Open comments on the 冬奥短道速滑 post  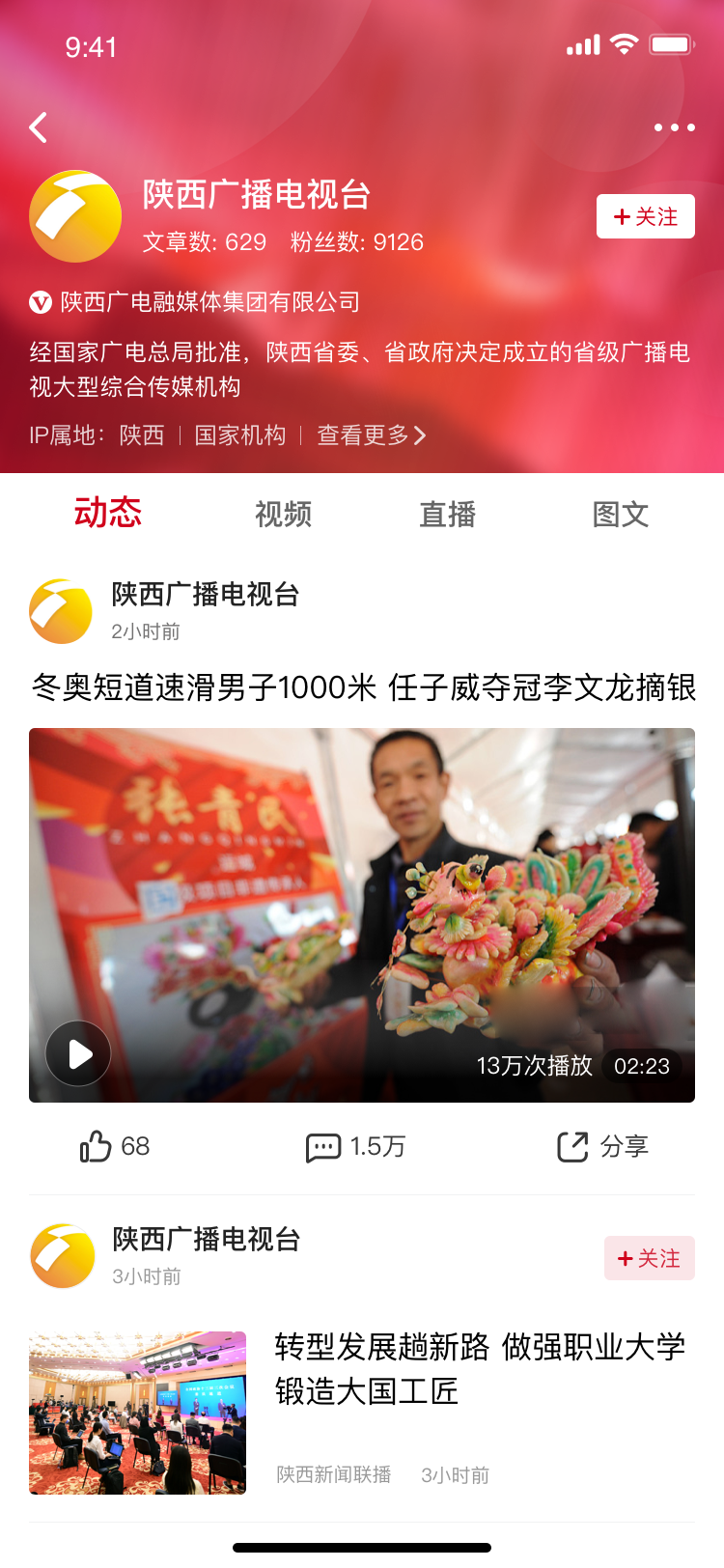355,1146
